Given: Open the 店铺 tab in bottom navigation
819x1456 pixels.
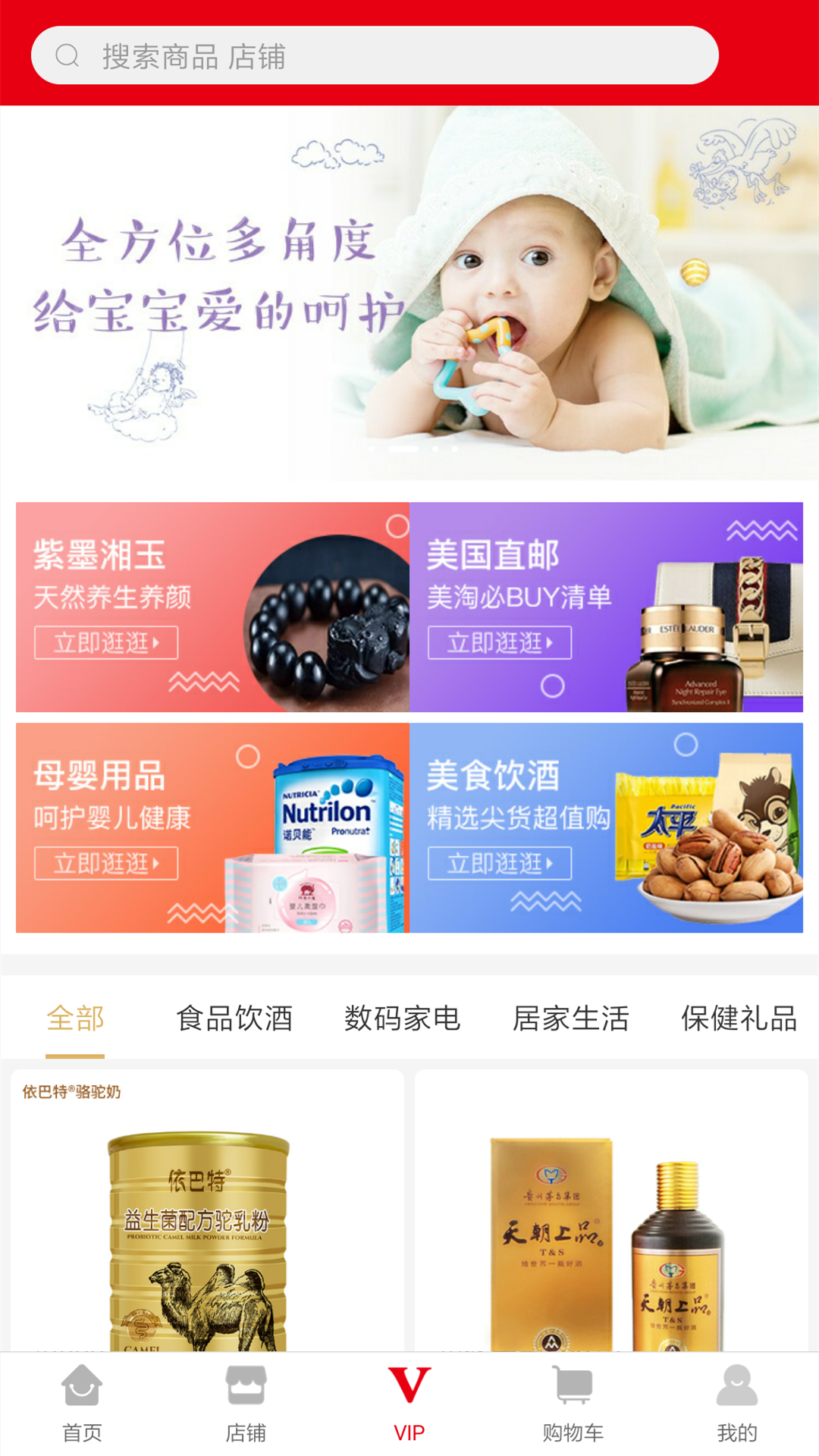Looking at the screenshot, I should pyautogui.click(x=246, y=1403).
